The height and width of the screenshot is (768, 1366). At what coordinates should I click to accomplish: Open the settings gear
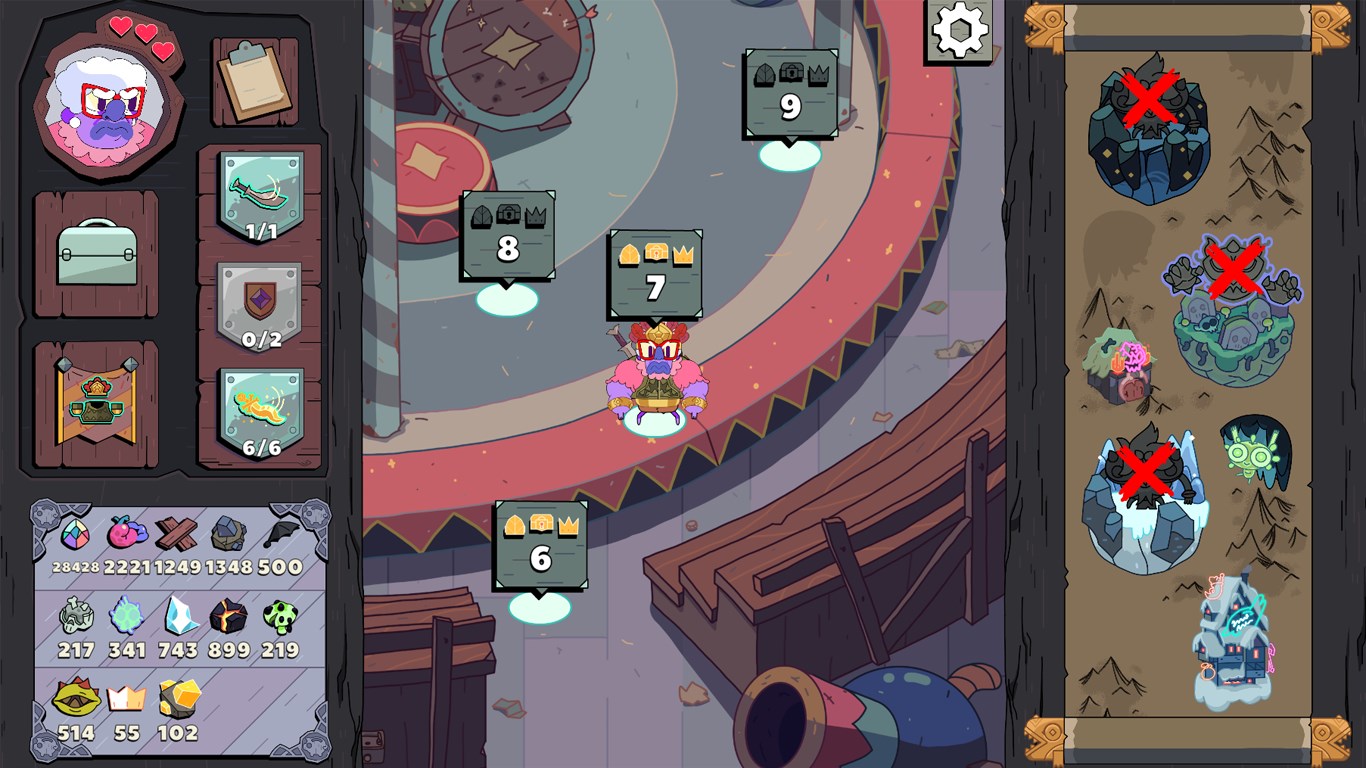(959, 30)
